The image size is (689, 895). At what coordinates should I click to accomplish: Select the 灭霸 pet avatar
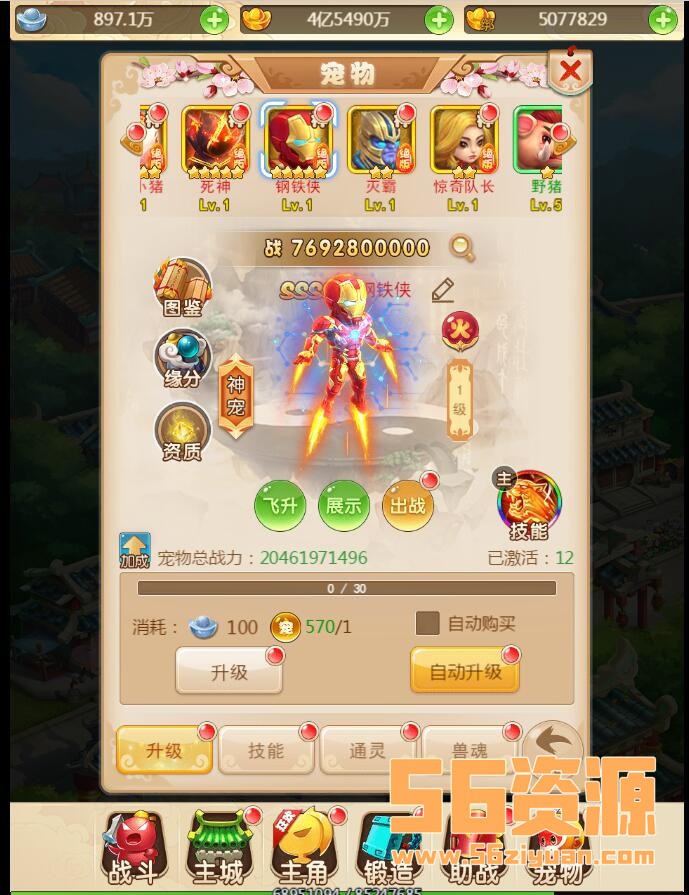[380, 141]
